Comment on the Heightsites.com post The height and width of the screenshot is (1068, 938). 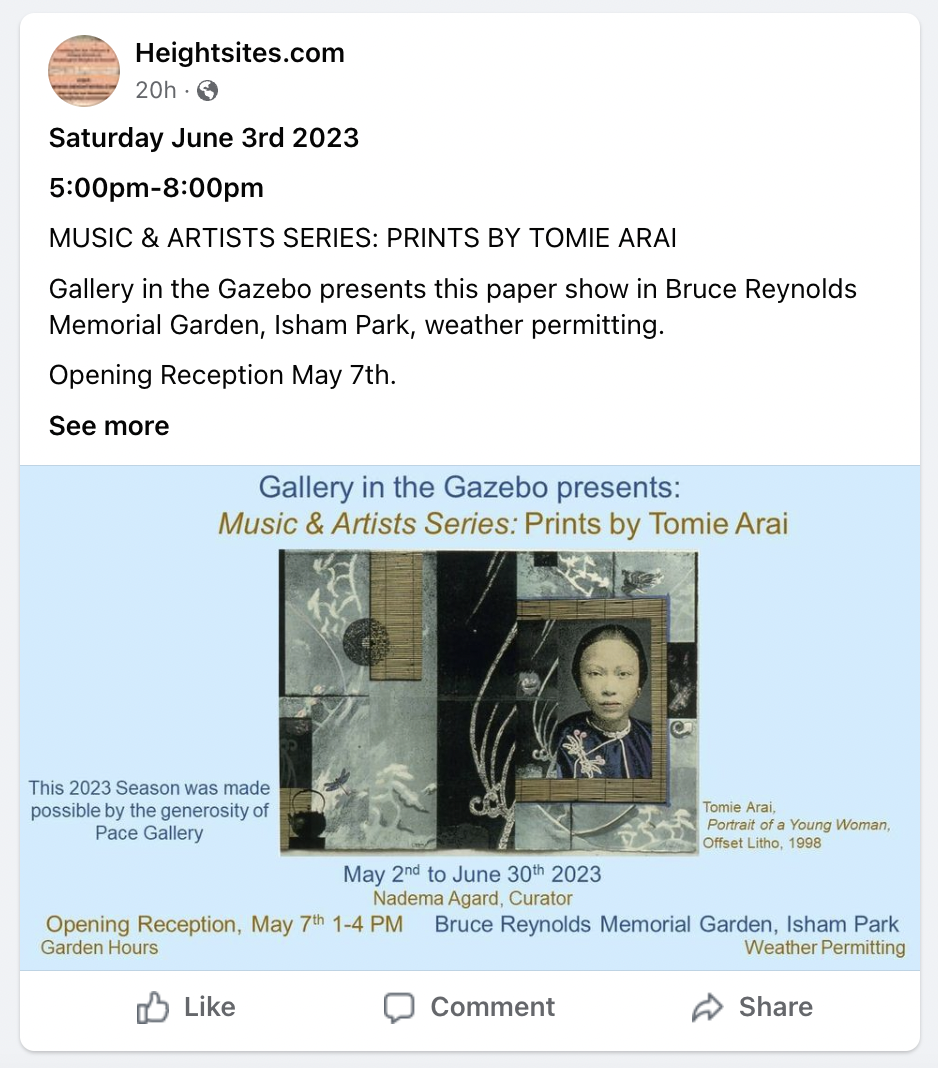point(469,1007)
